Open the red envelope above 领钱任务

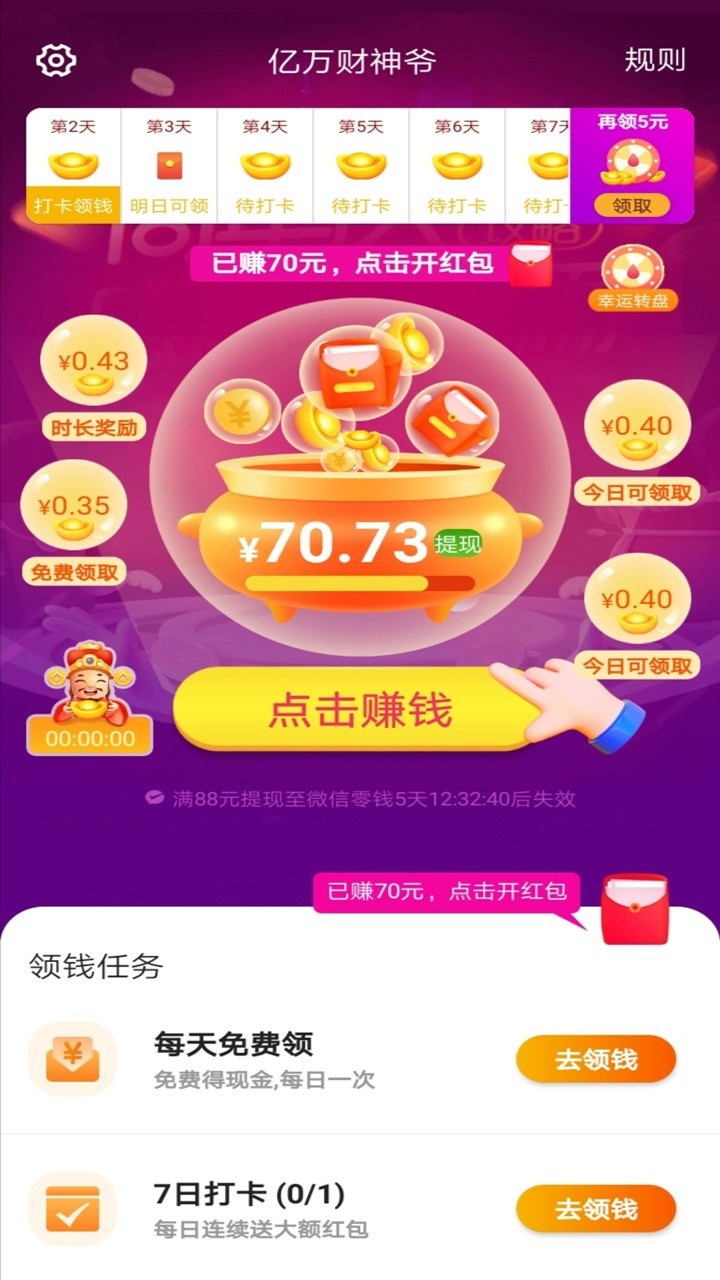coord(634,908)
